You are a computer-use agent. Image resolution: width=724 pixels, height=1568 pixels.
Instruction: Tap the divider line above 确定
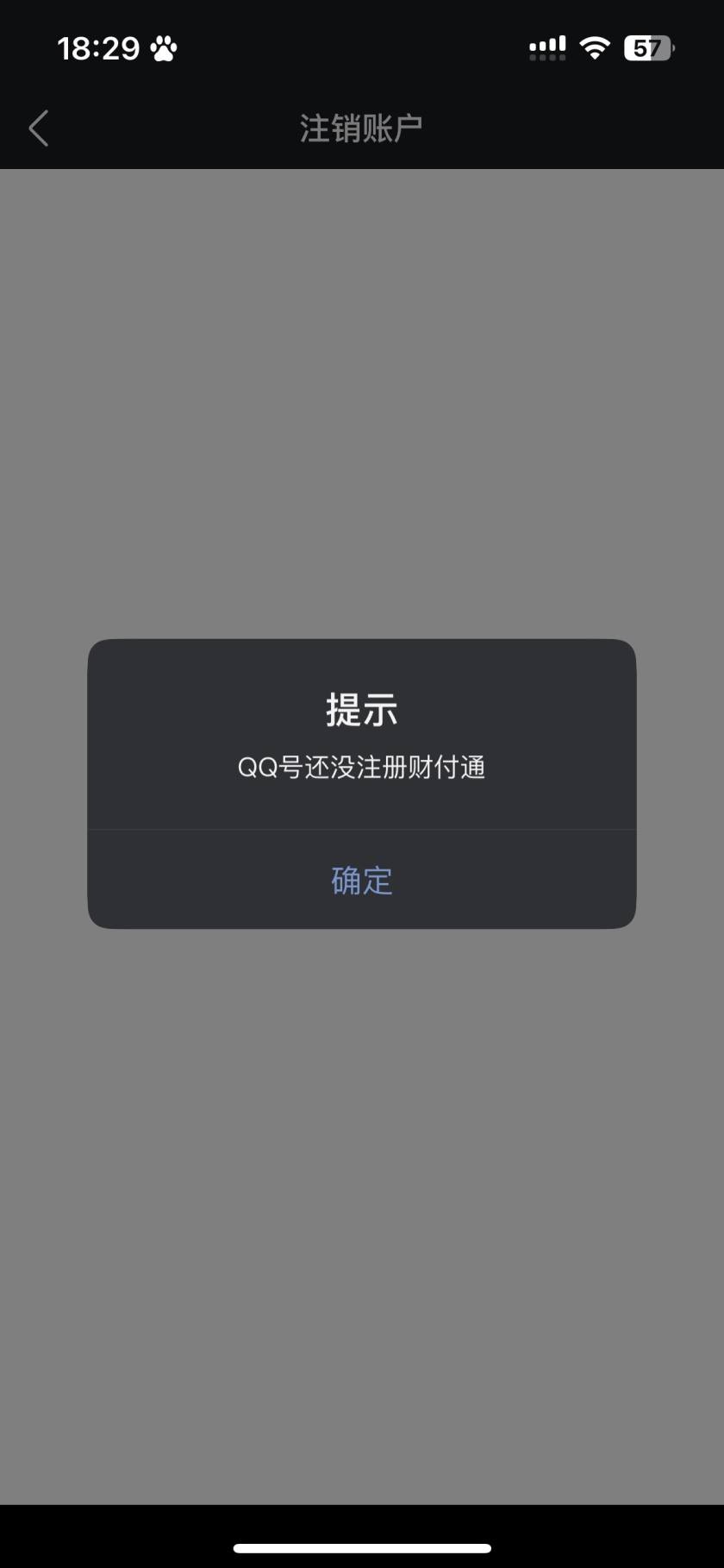(361, 831)
